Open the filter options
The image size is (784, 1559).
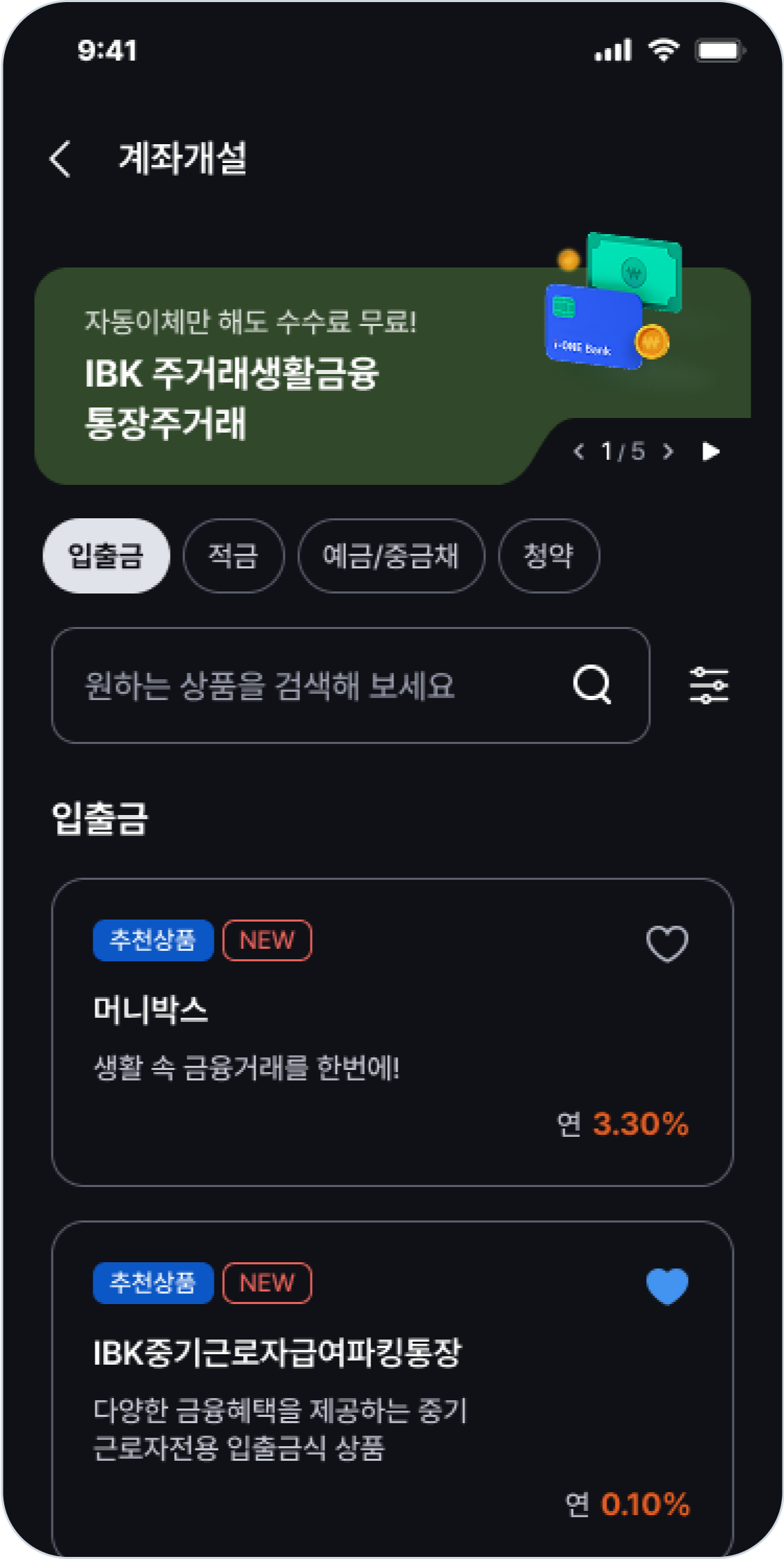point(709,685)
